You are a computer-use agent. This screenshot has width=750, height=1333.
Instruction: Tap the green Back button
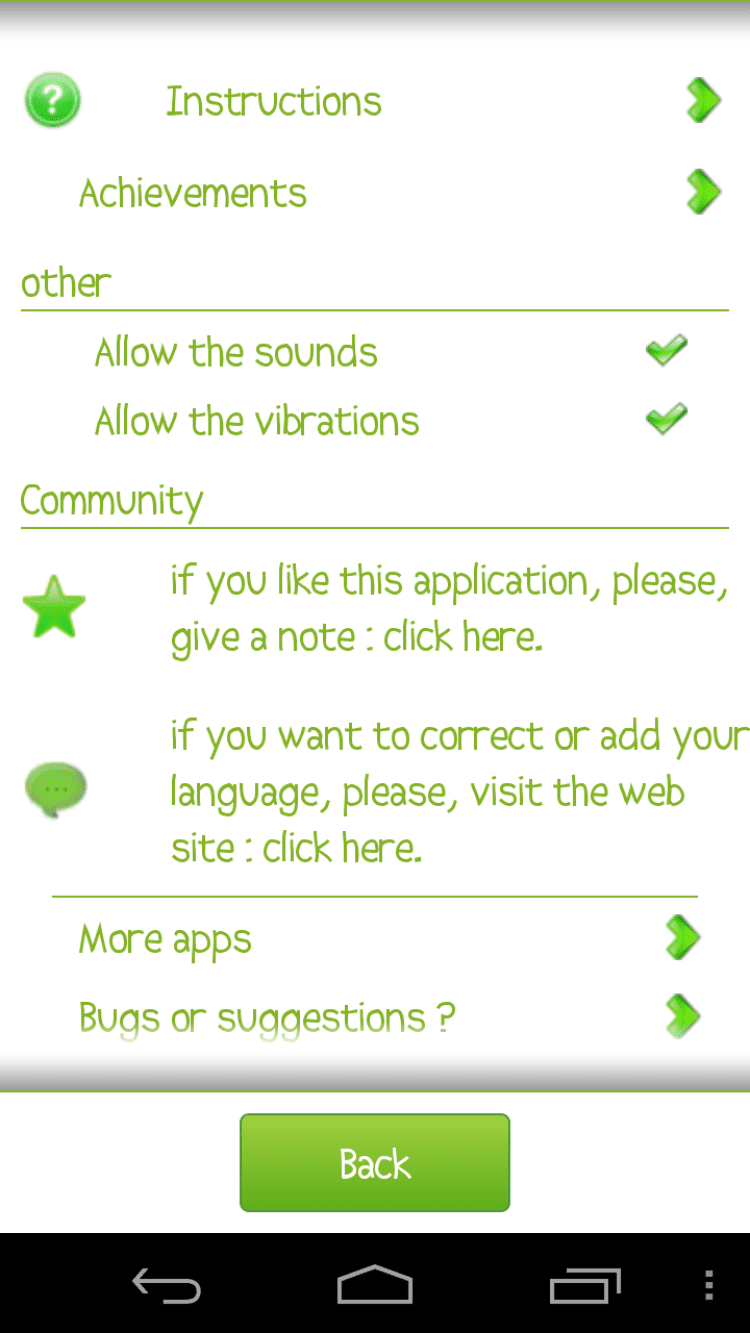point(375,1163)
